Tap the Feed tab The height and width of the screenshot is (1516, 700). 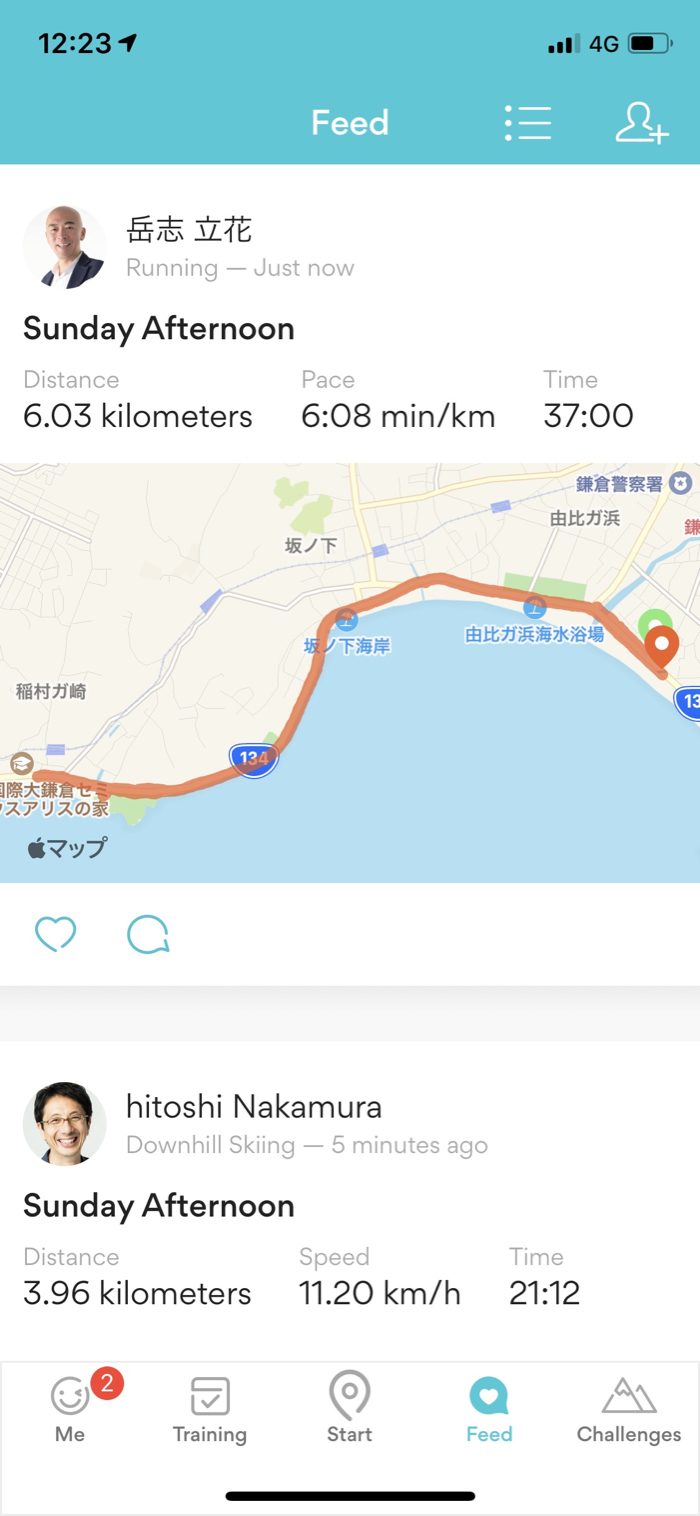point(489,1409)
